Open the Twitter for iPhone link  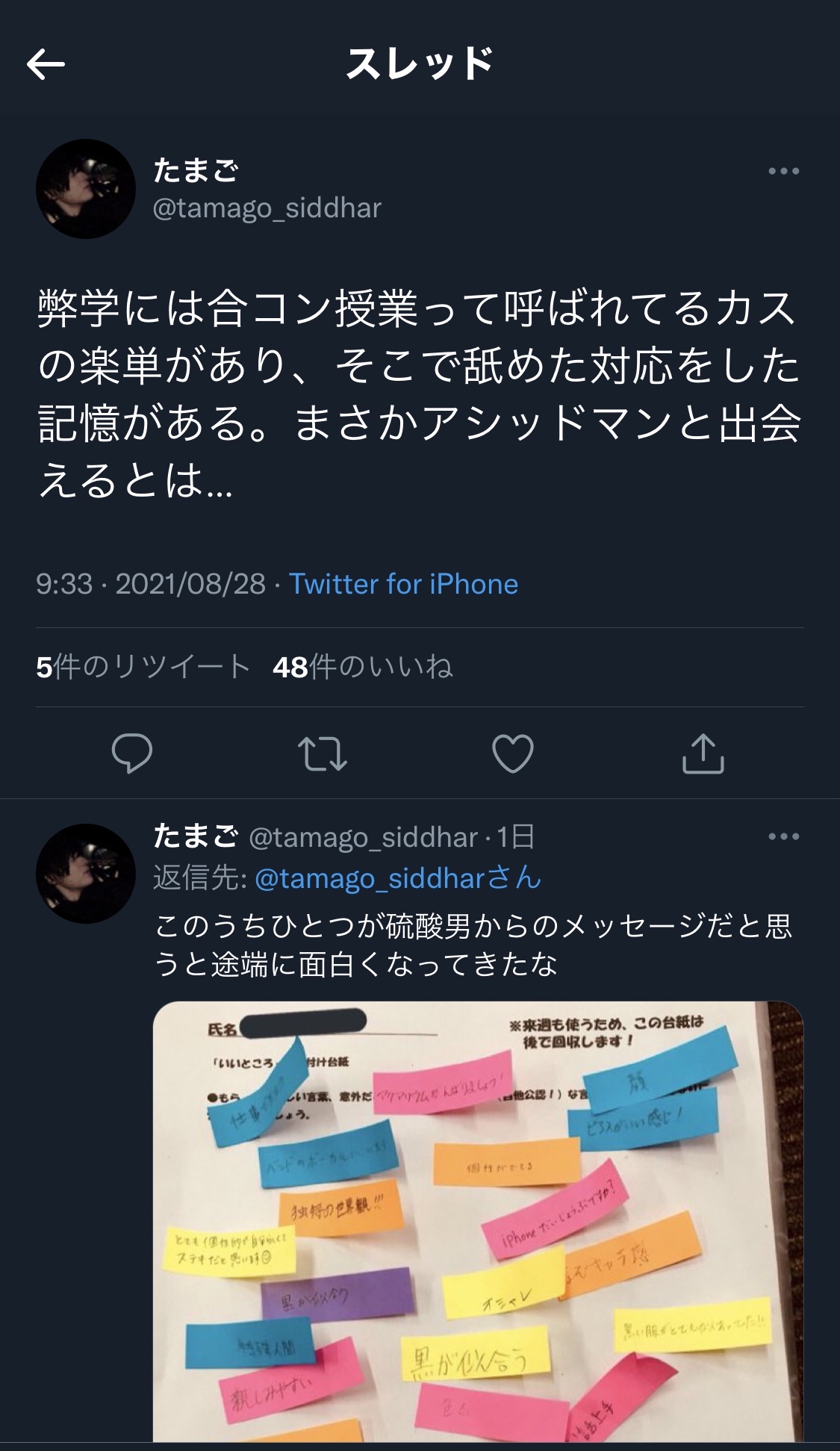click(403, 584)
